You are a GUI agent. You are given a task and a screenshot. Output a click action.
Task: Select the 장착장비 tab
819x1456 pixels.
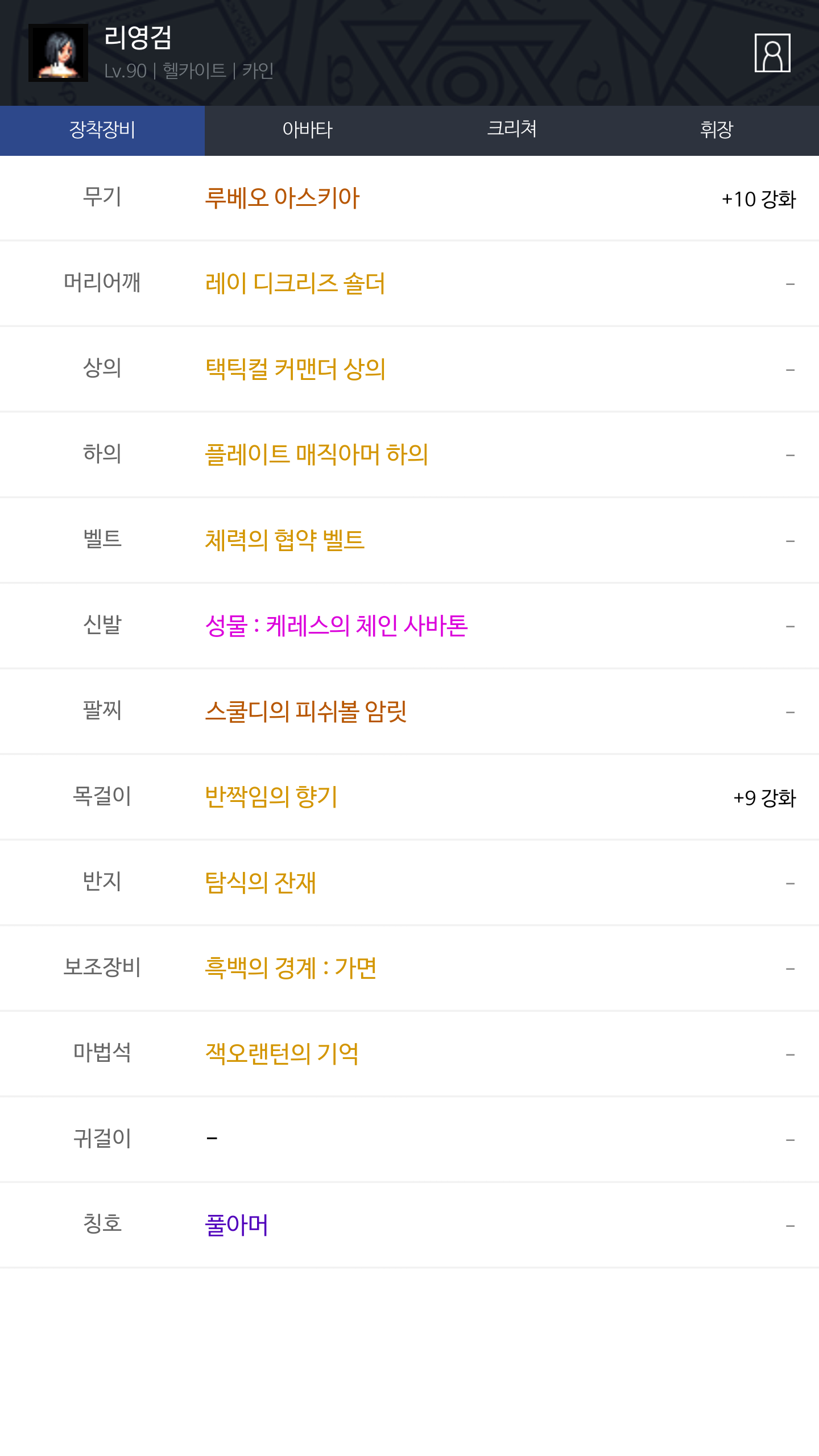pyautogui.click(x=102, y=130)
